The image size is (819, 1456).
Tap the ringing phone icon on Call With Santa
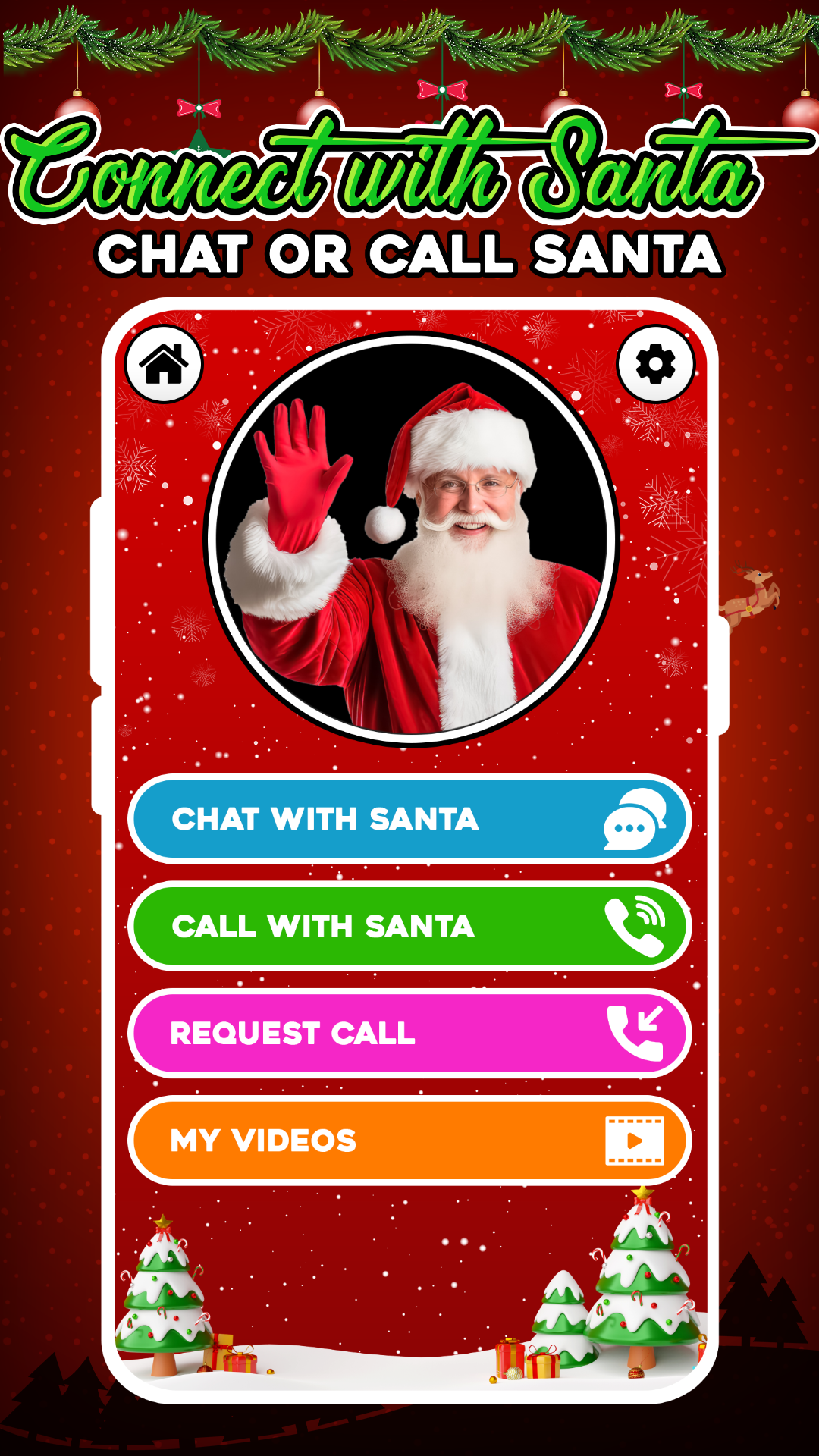click(x=634, y=924)
